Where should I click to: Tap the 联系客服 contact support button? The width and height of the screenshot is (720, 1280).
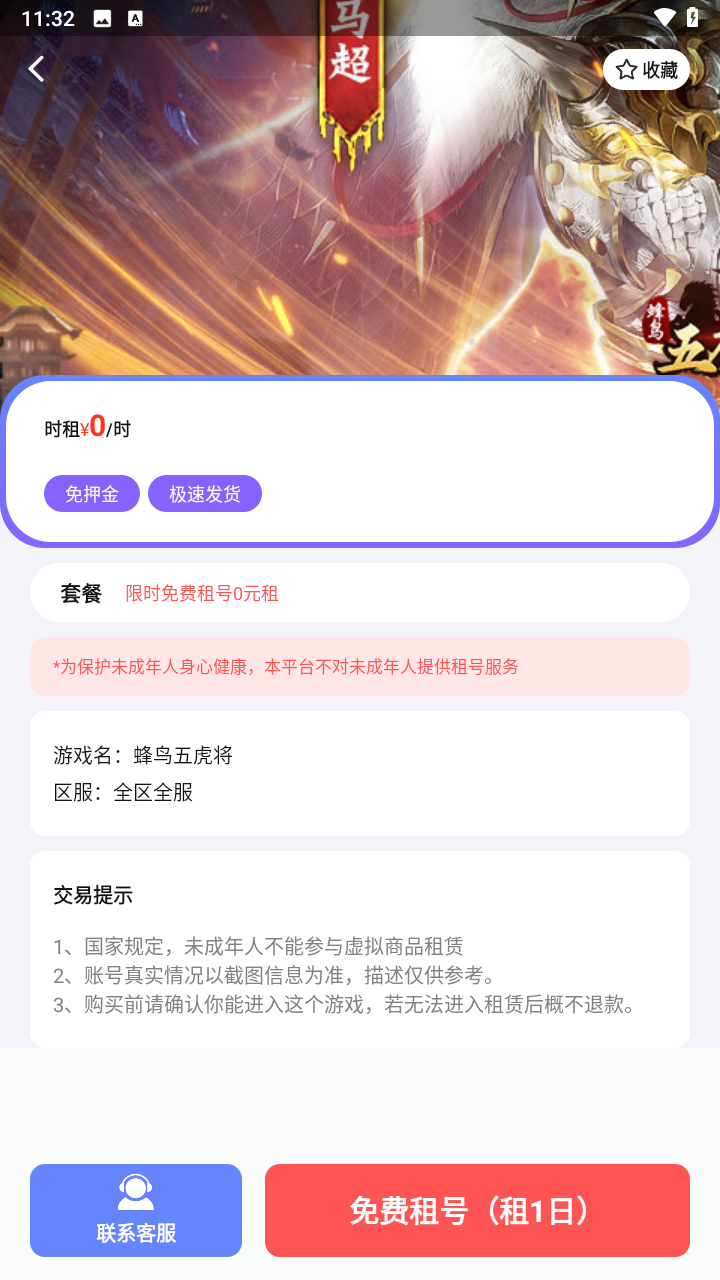tap(135, 1210)
